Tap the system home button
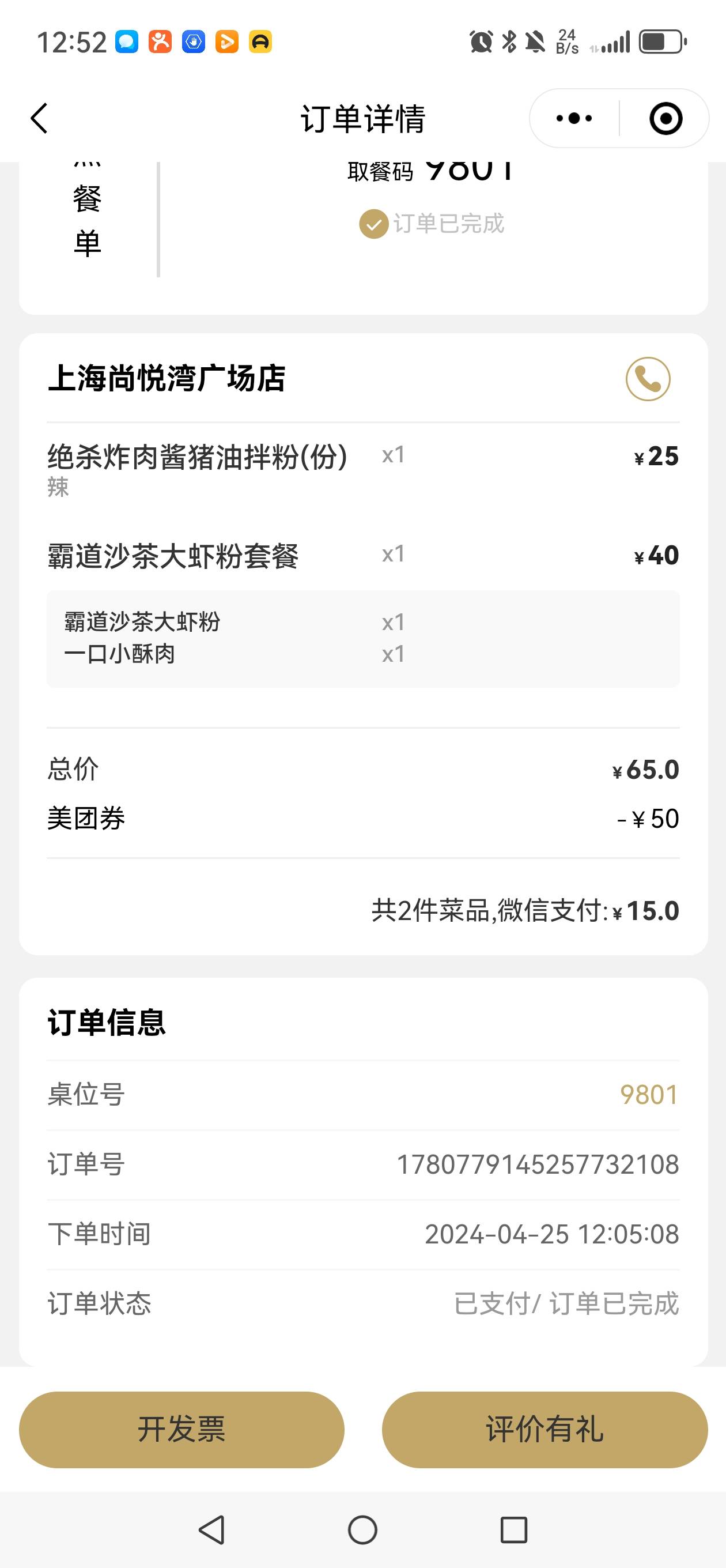 362,1529
